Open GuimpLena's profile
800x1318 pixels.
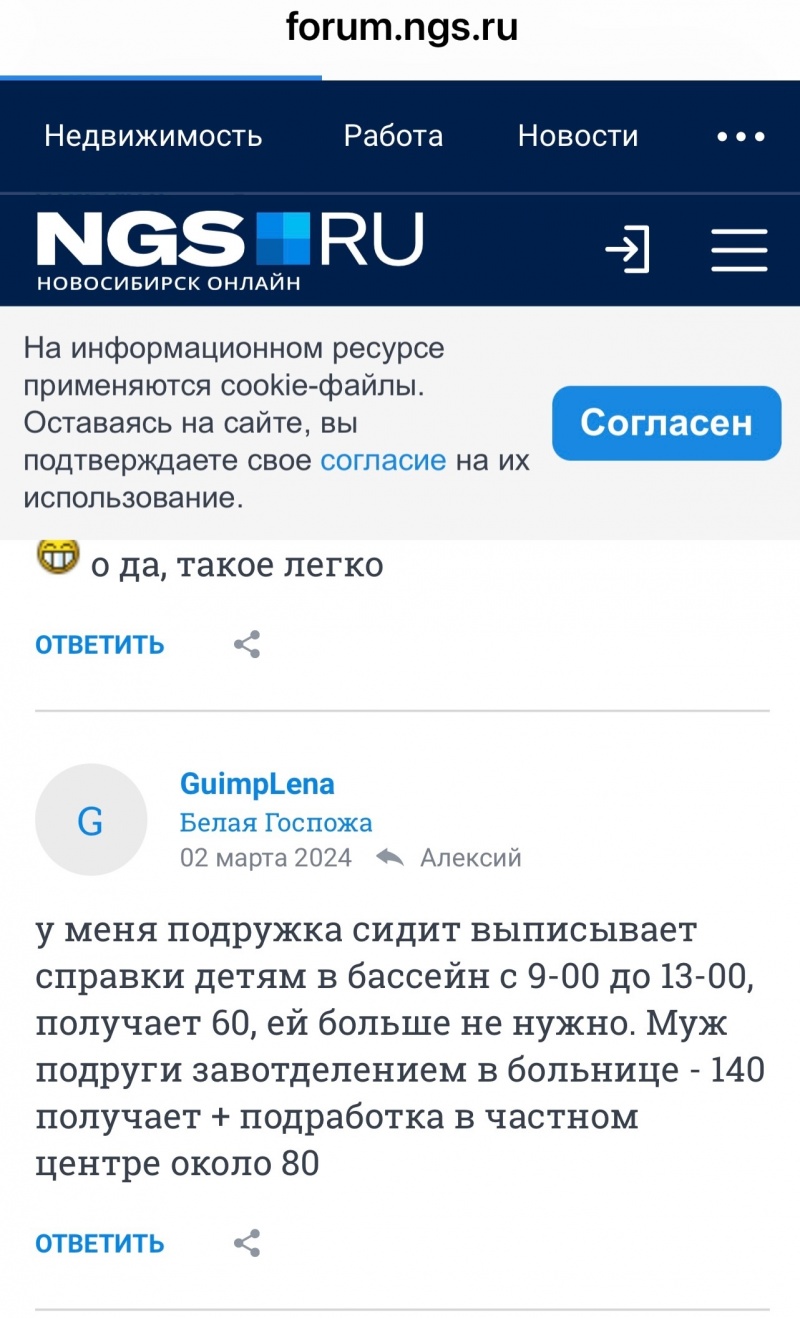click(x=256, y=783)
